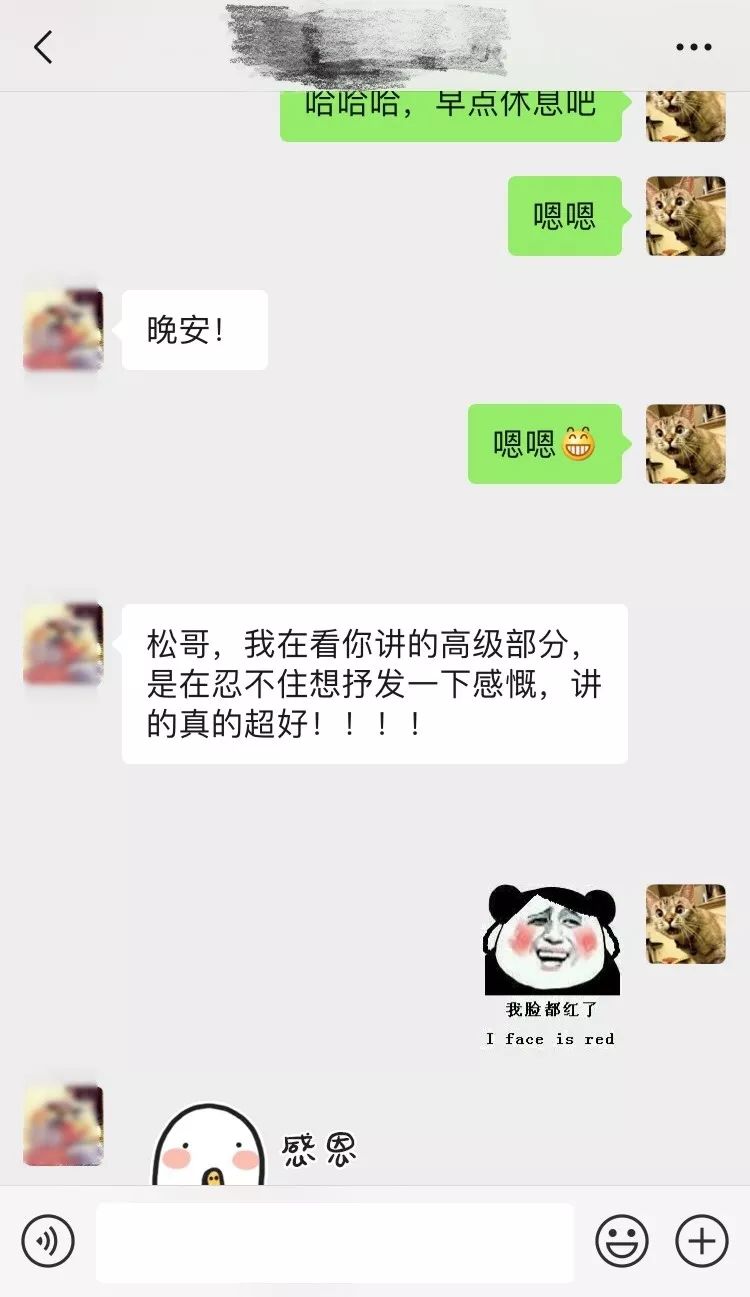
Task: Return to chat list via the back chevron
Action: point(40,46)
